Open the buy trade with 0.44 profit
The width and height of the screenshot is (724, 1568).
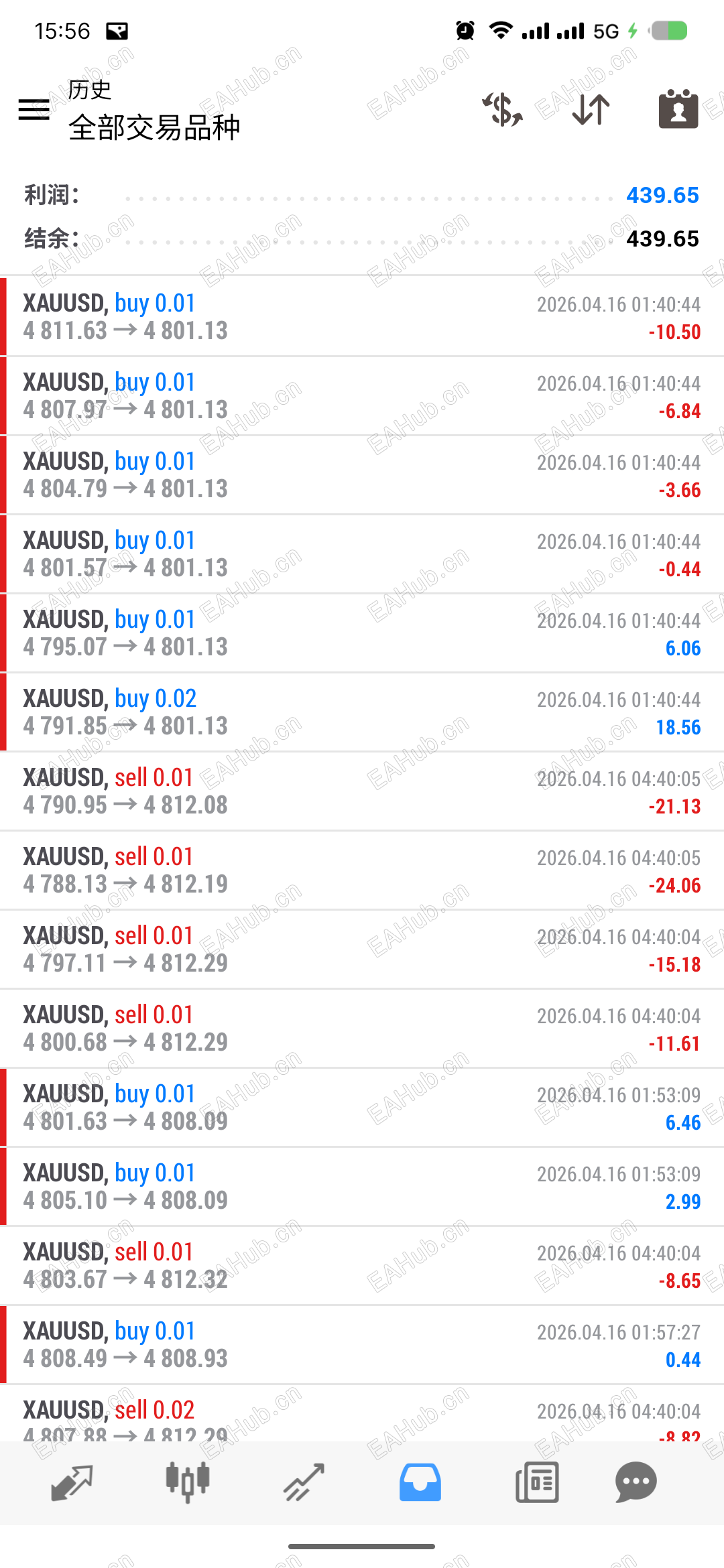(362, 1344)
